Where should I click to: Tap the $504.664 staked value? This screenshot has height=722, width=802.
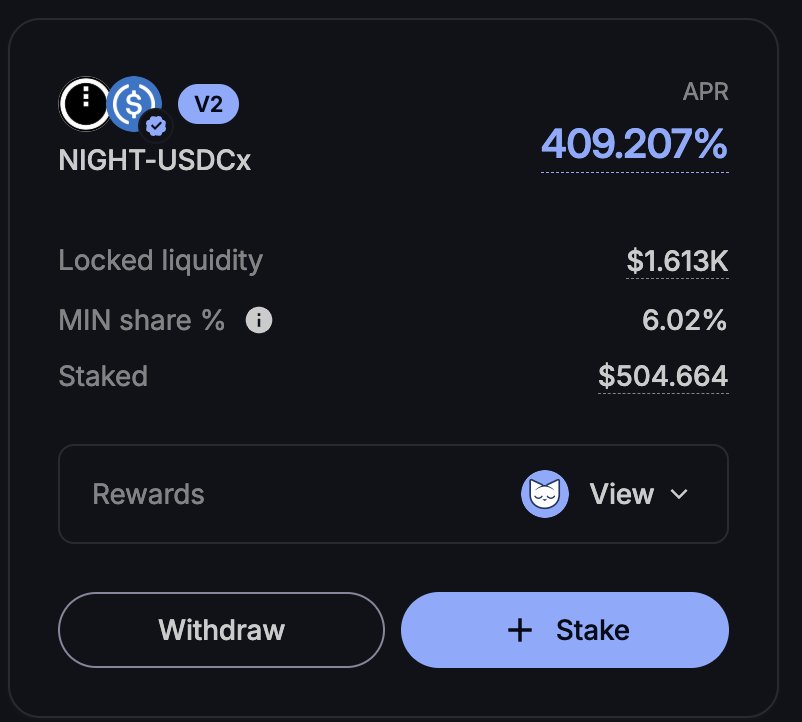tap(663, 376)
